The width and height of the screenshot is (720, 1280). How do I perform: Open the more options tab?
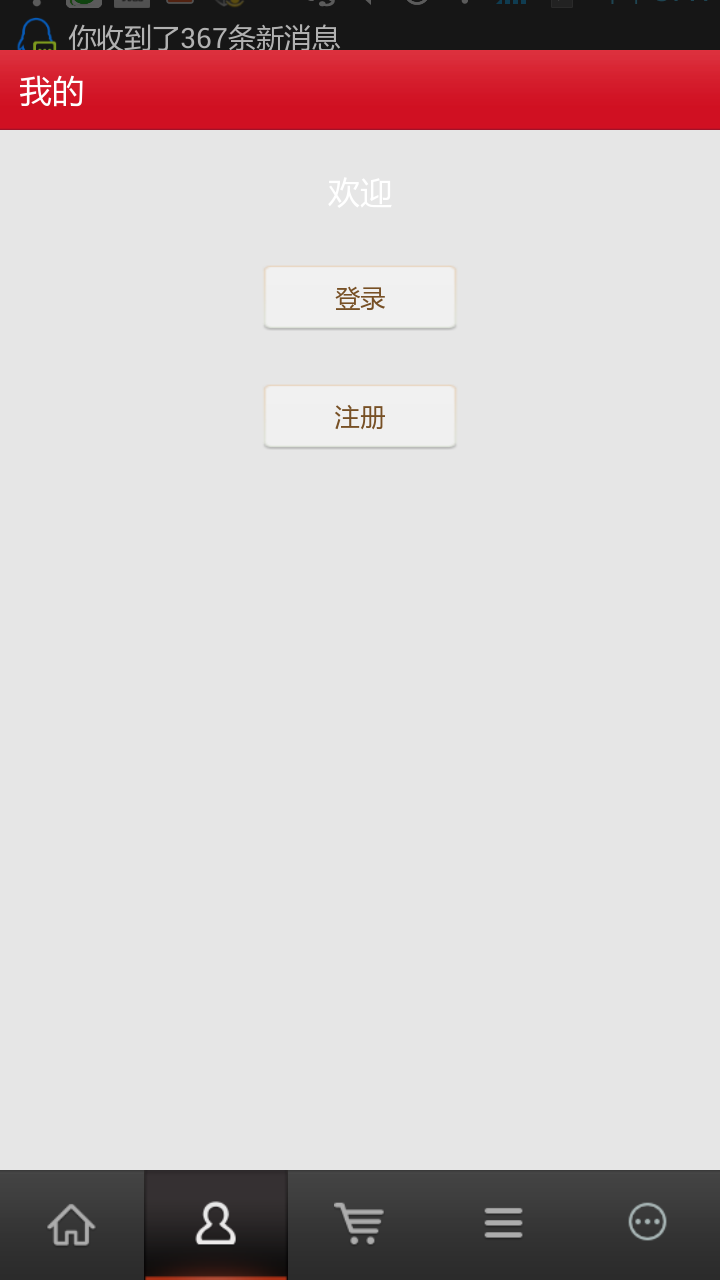pos(647,1222)
